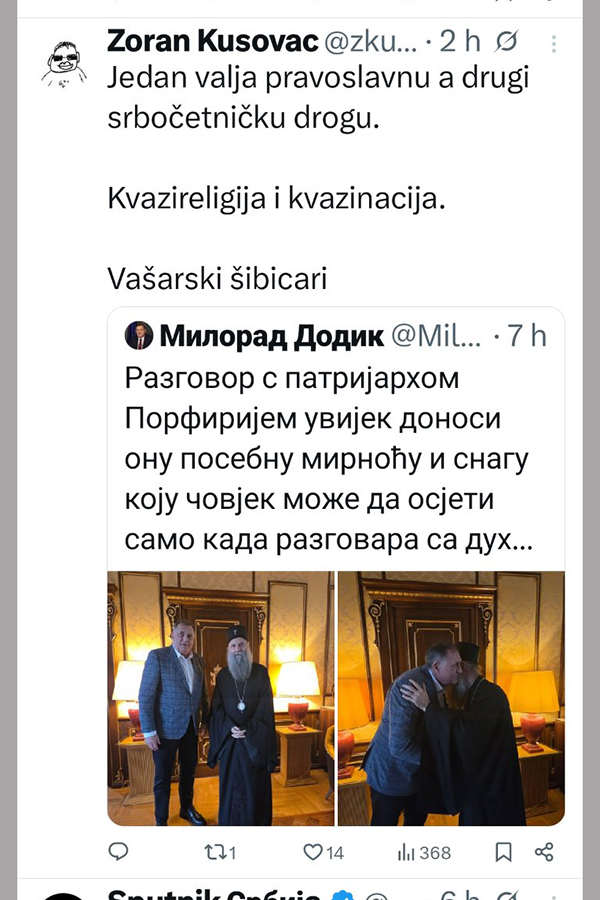Image resolution: width=600 pixels, height=900 pixels.
Task: Bookmark Zoran Kusovac's post
Action: point(504,852)
